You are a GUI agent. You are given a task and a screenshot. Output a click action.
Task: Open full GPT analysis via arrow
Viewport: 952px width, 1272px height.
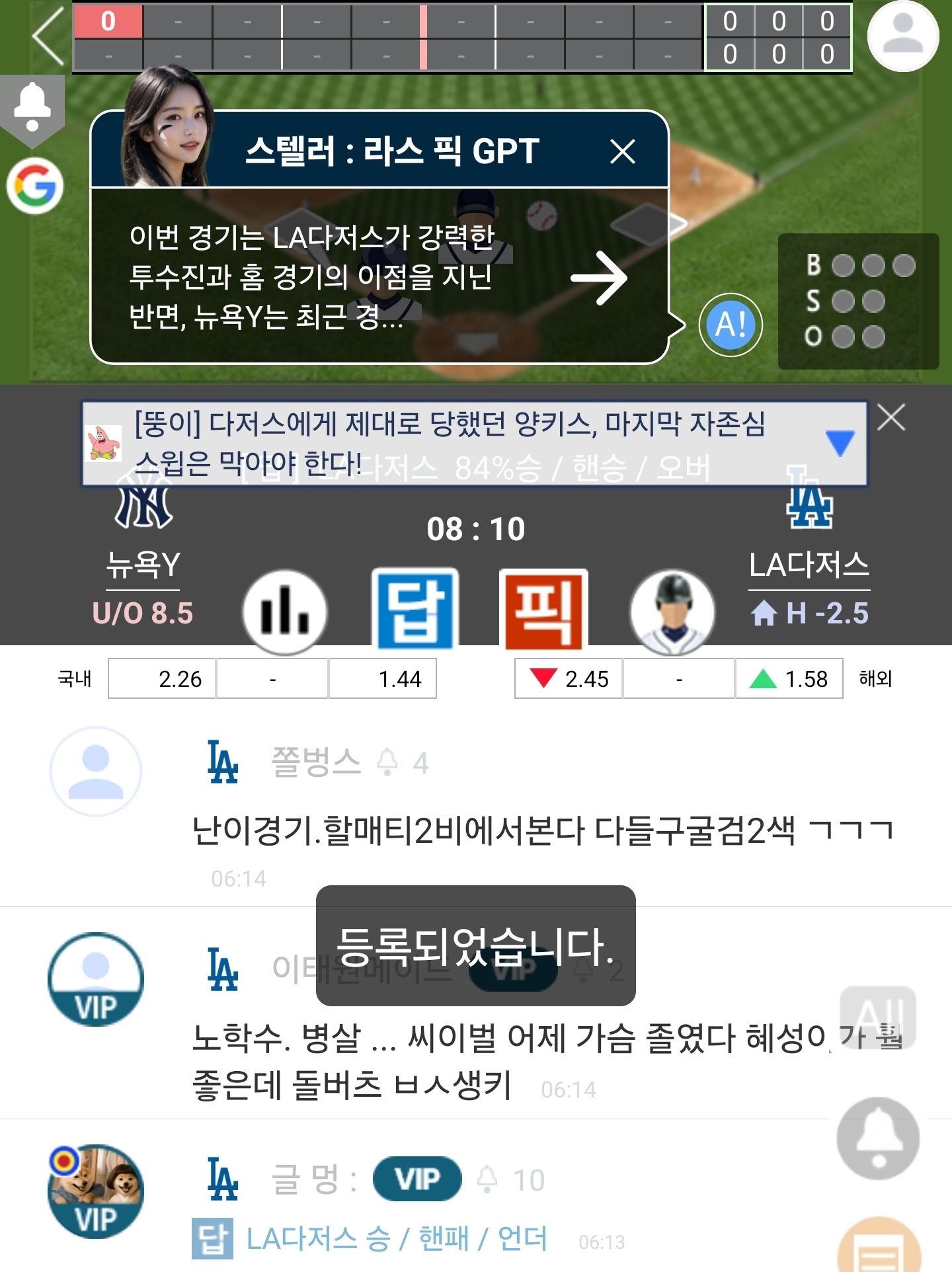click(598, 278)
